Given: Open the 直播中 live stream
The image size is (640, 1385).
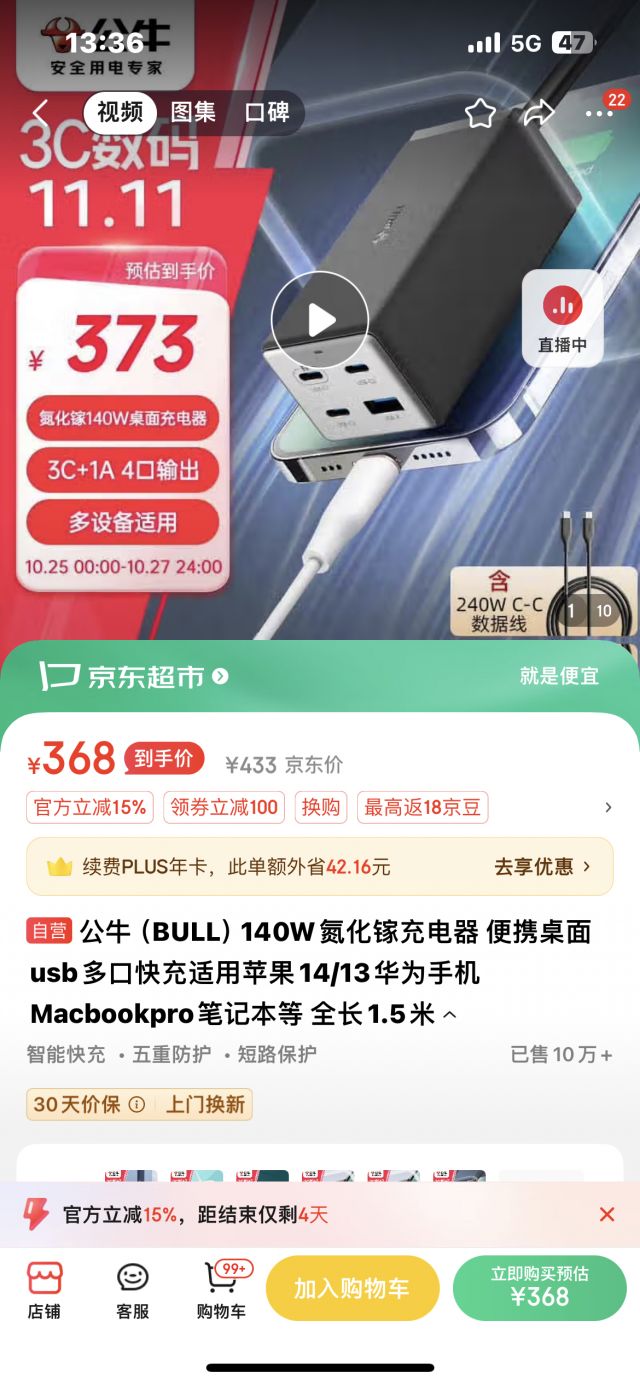Looking at the screenshot, I should pos(562,320).
